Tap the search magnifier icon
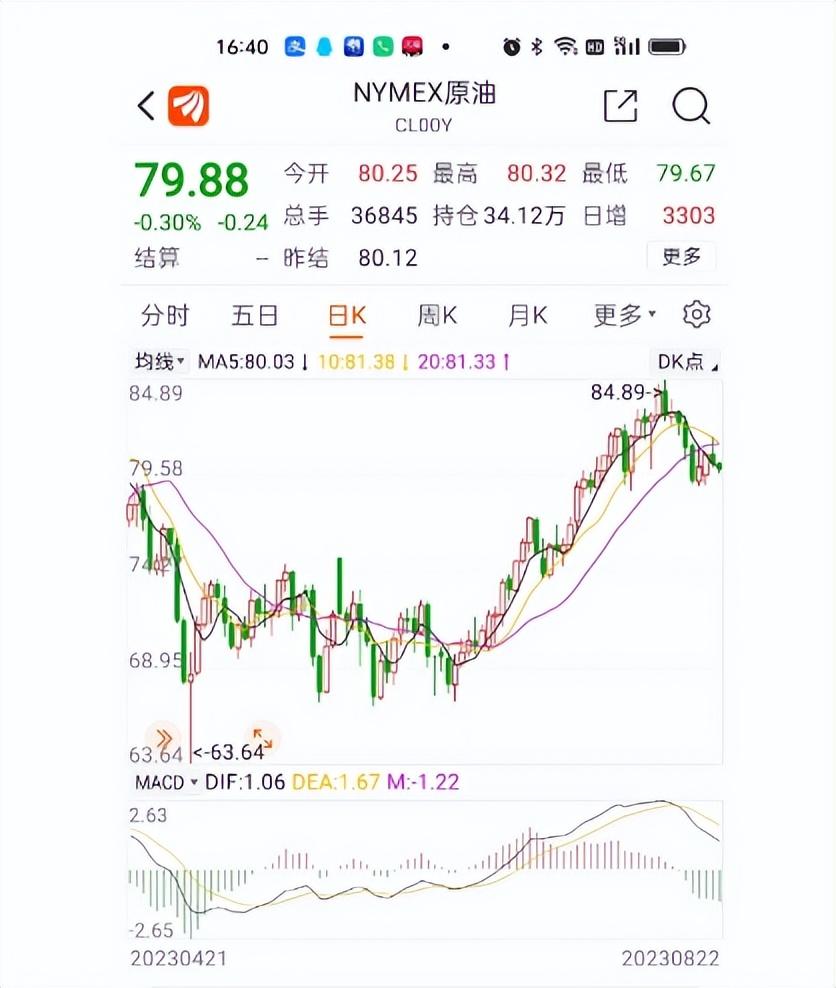 click(x=690, y=104)
